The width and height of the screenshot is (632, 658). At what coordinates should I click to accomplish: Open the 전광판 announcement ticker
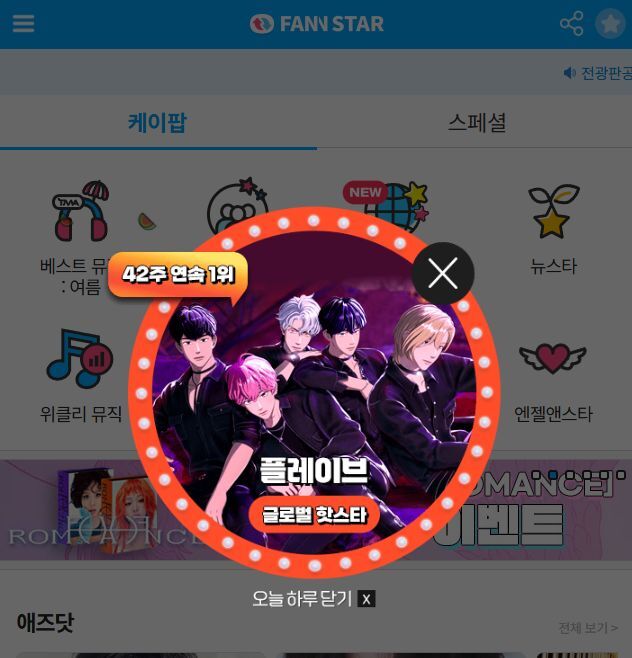(x=597, y=73)
